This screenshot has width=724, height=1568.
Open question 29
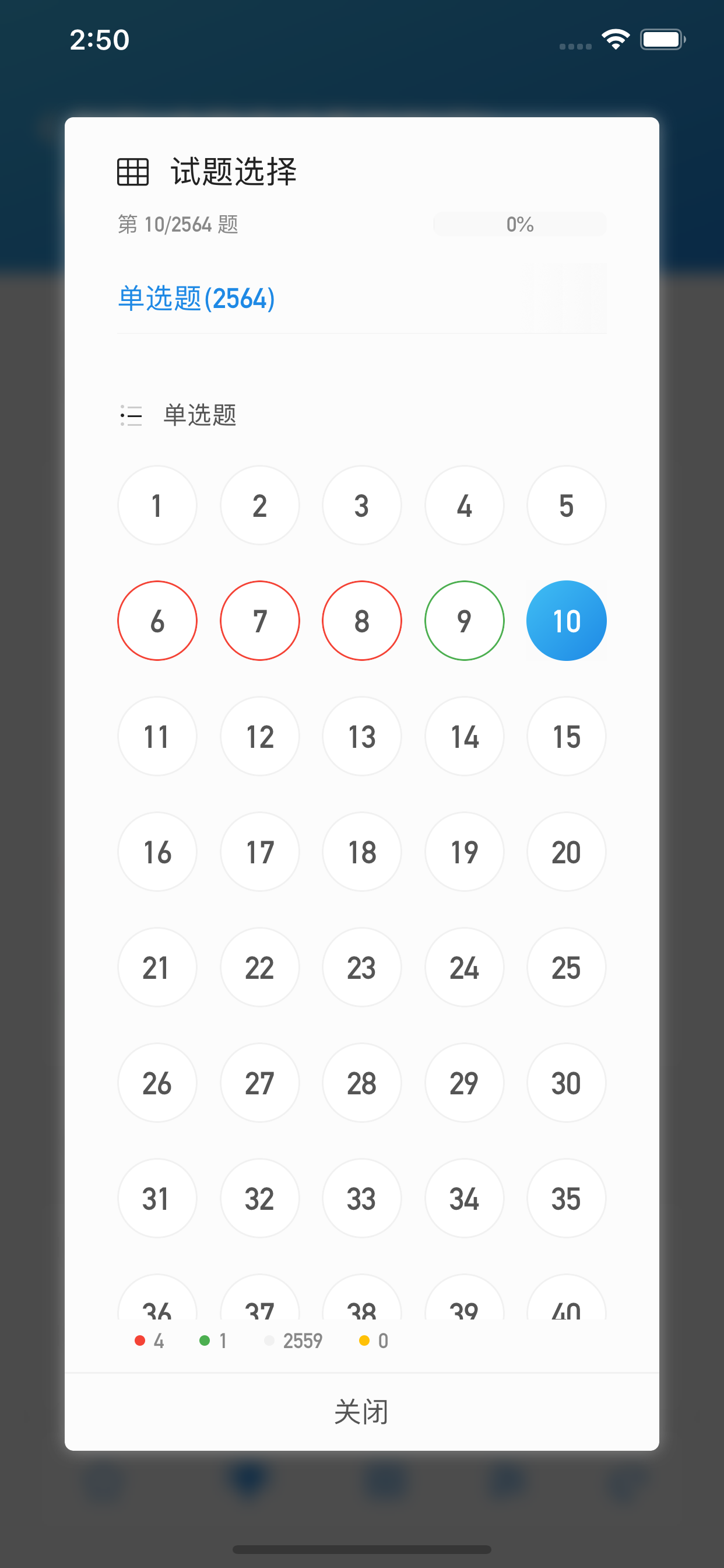pos(463,1082)
